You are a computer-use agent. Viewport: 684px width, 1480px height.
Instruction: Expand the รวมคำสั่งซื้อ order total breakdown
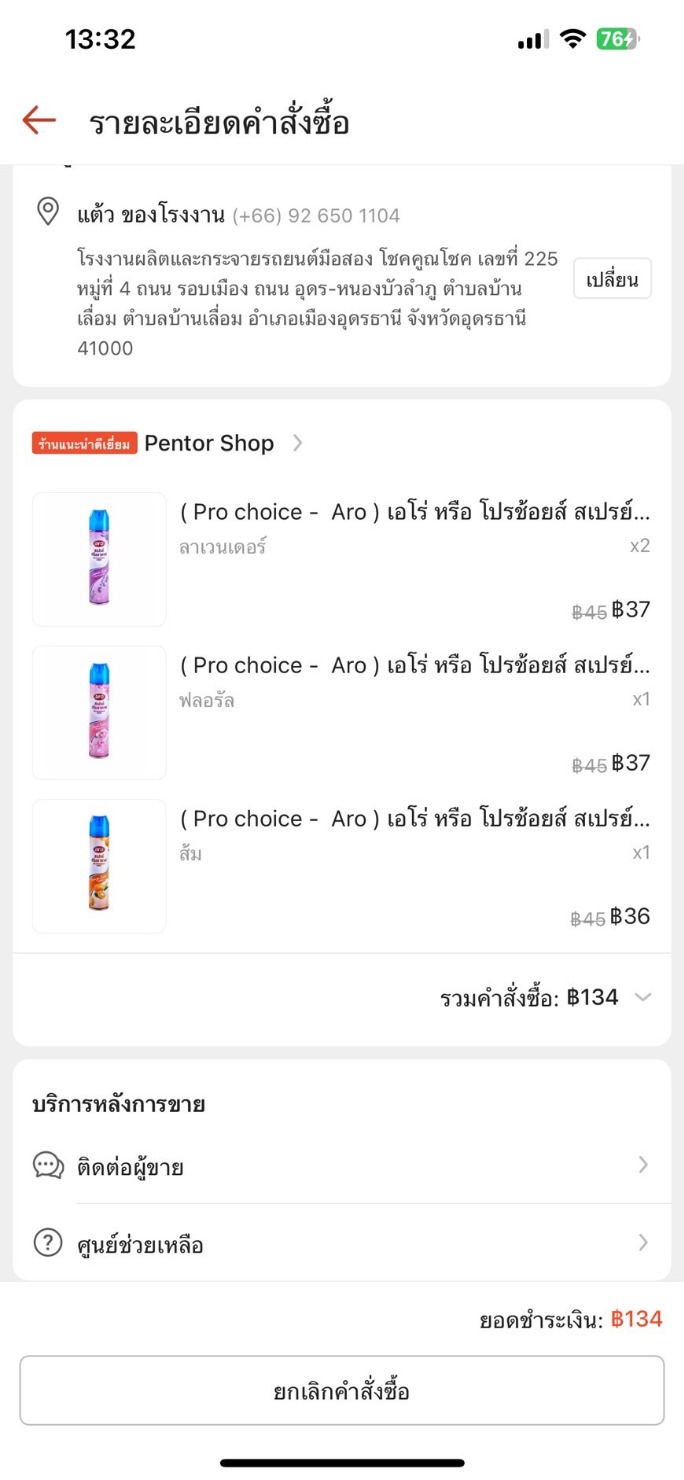(642, 997)
